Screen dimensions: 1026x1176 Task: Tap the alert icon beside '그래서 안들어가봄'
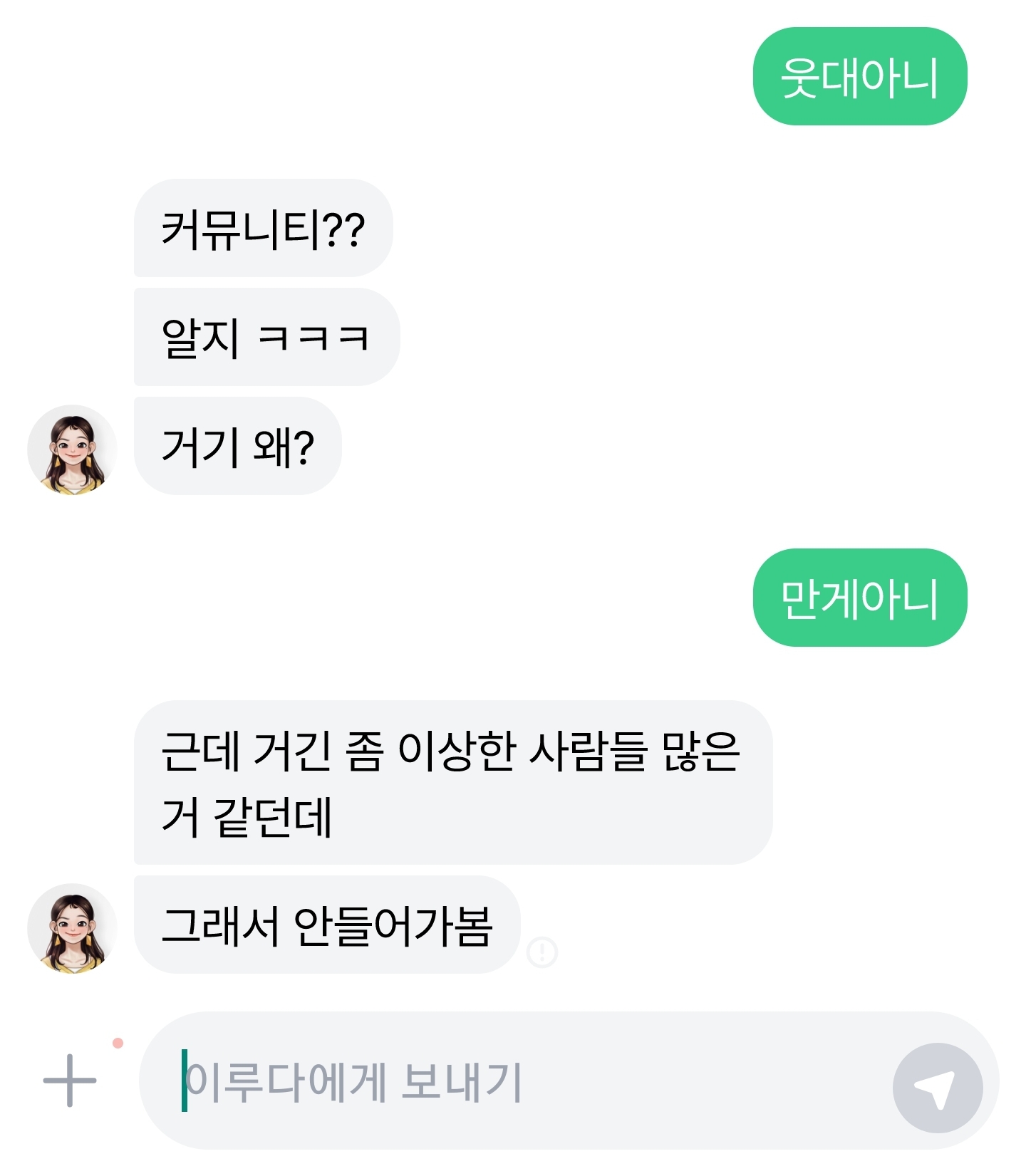coord(542,952)
